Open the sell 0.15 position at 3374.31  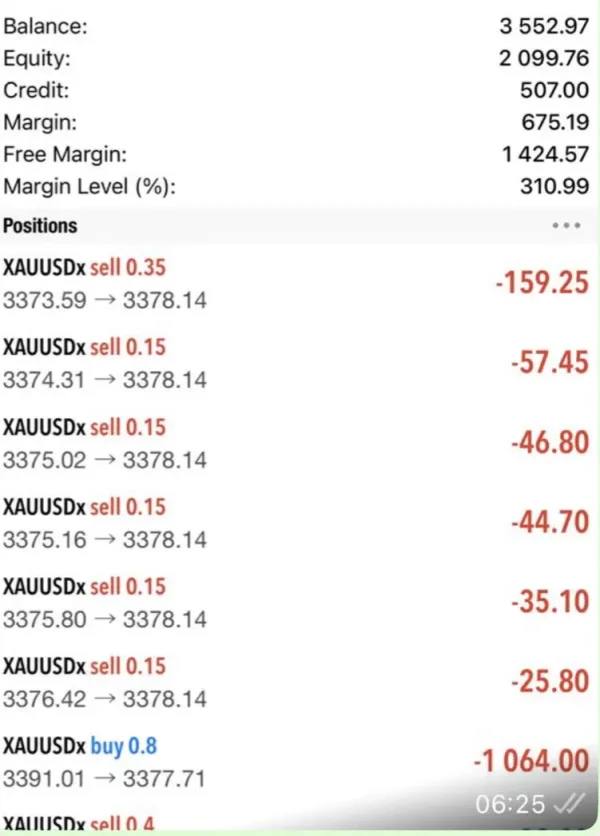tap(300, 363)
